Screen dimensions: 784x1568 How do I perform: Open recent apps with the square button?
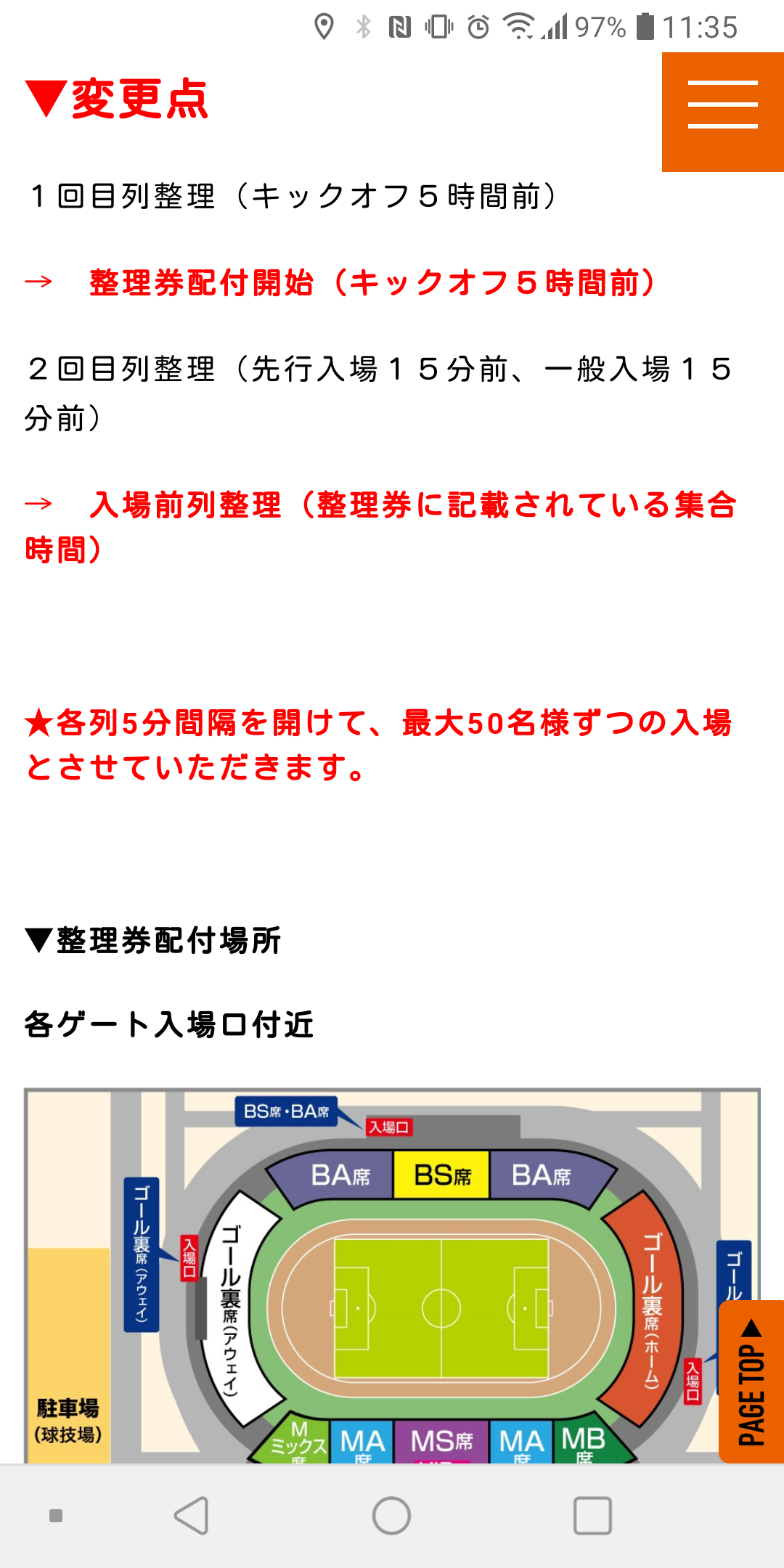point(592,1516)
